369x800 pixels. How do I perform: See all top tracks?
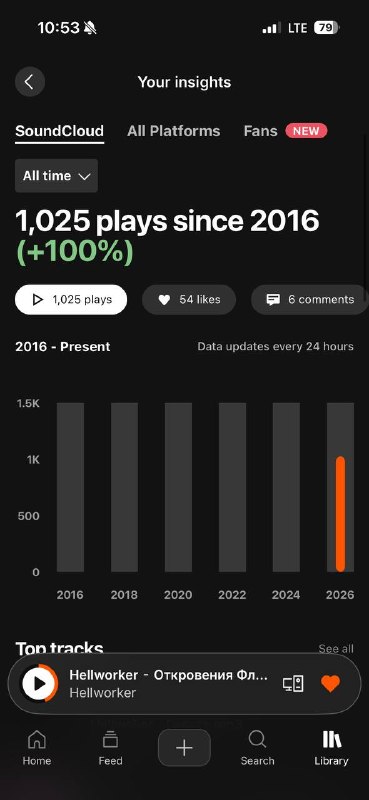[336, 648]
